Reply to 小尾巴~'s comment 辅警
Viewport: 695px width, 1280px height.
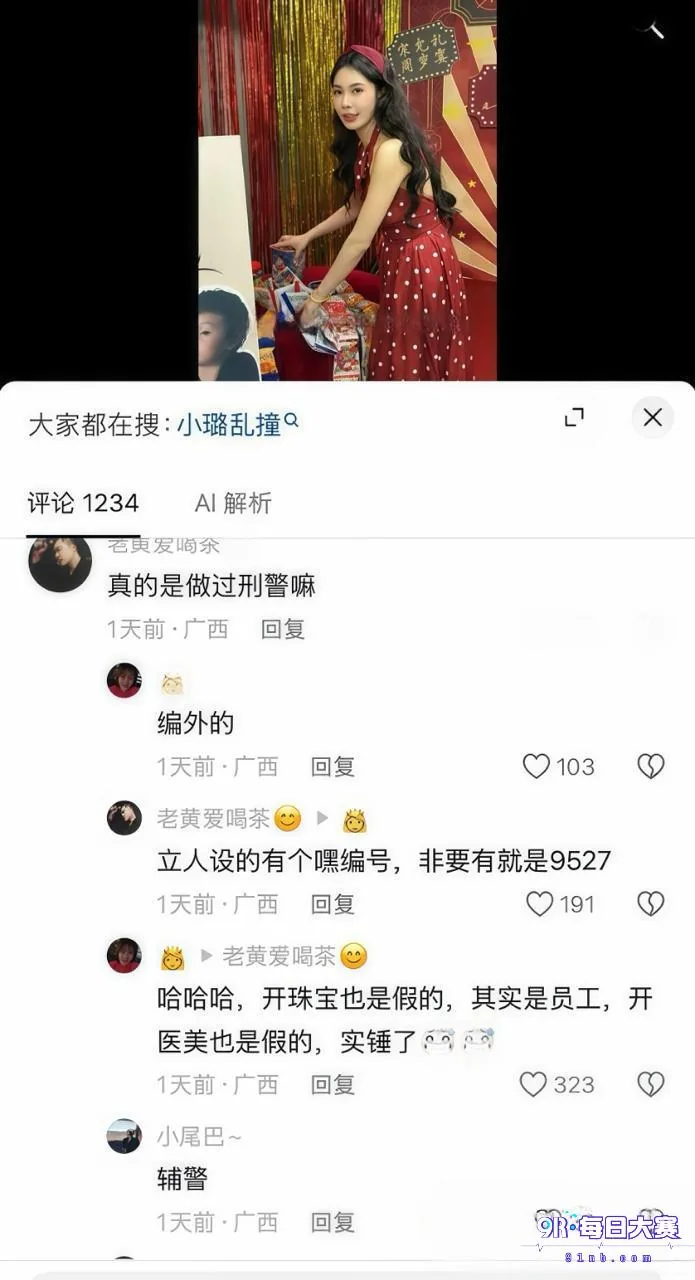332,1222
